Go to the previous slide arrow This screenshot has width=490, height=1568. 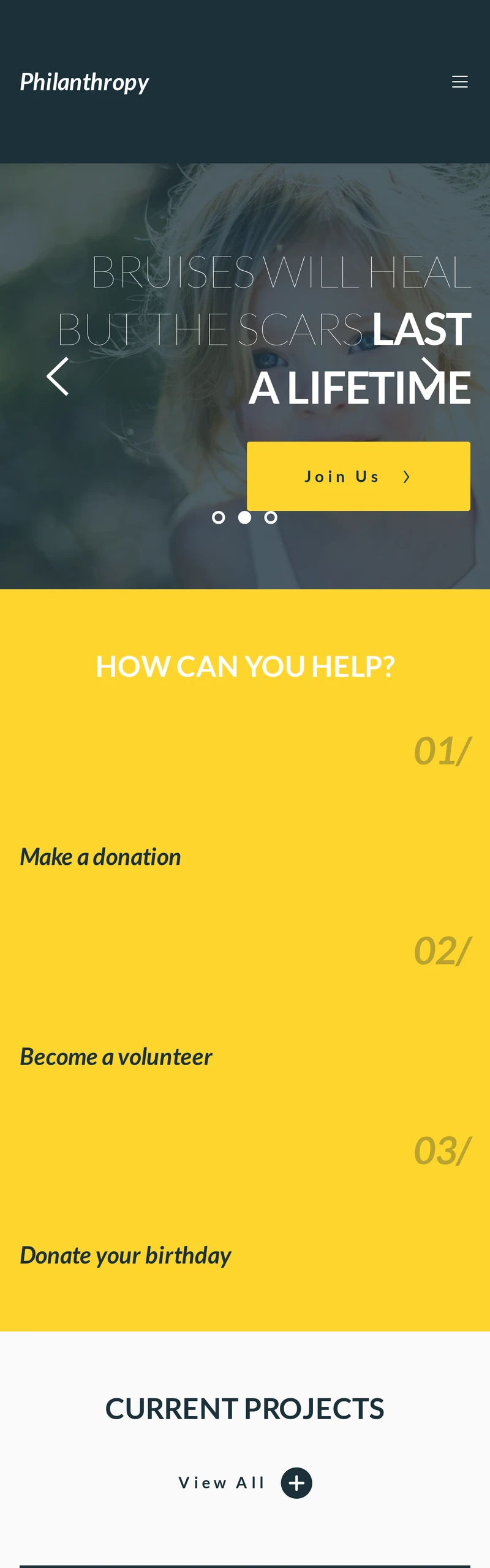click(x=58, y=376)
